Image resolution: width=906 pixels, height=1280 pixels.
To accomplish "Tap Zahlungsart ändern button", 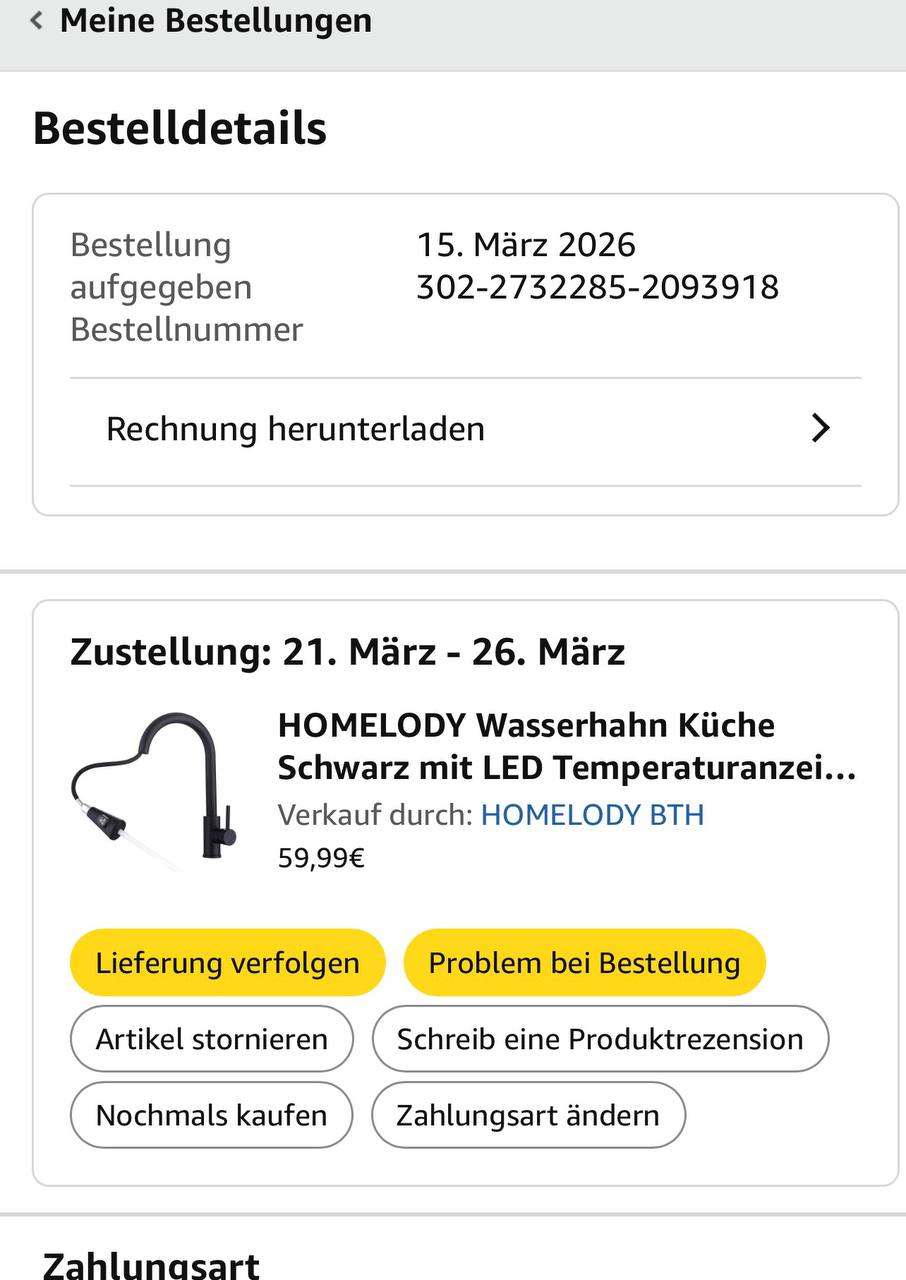I will (x=528, y=1115).
